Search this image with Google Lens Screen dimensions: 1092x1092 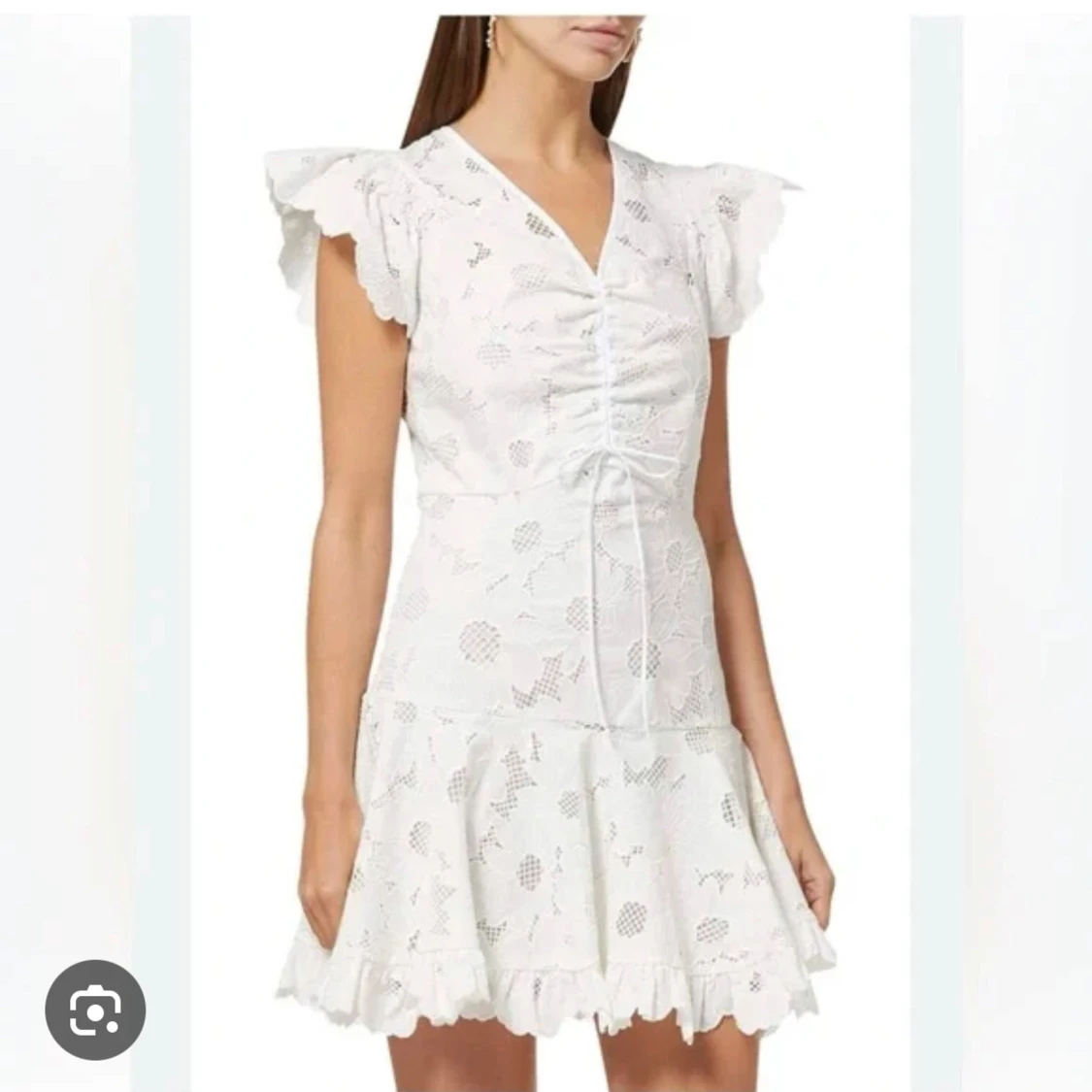pyautogui.click(x=95, y=1009)
